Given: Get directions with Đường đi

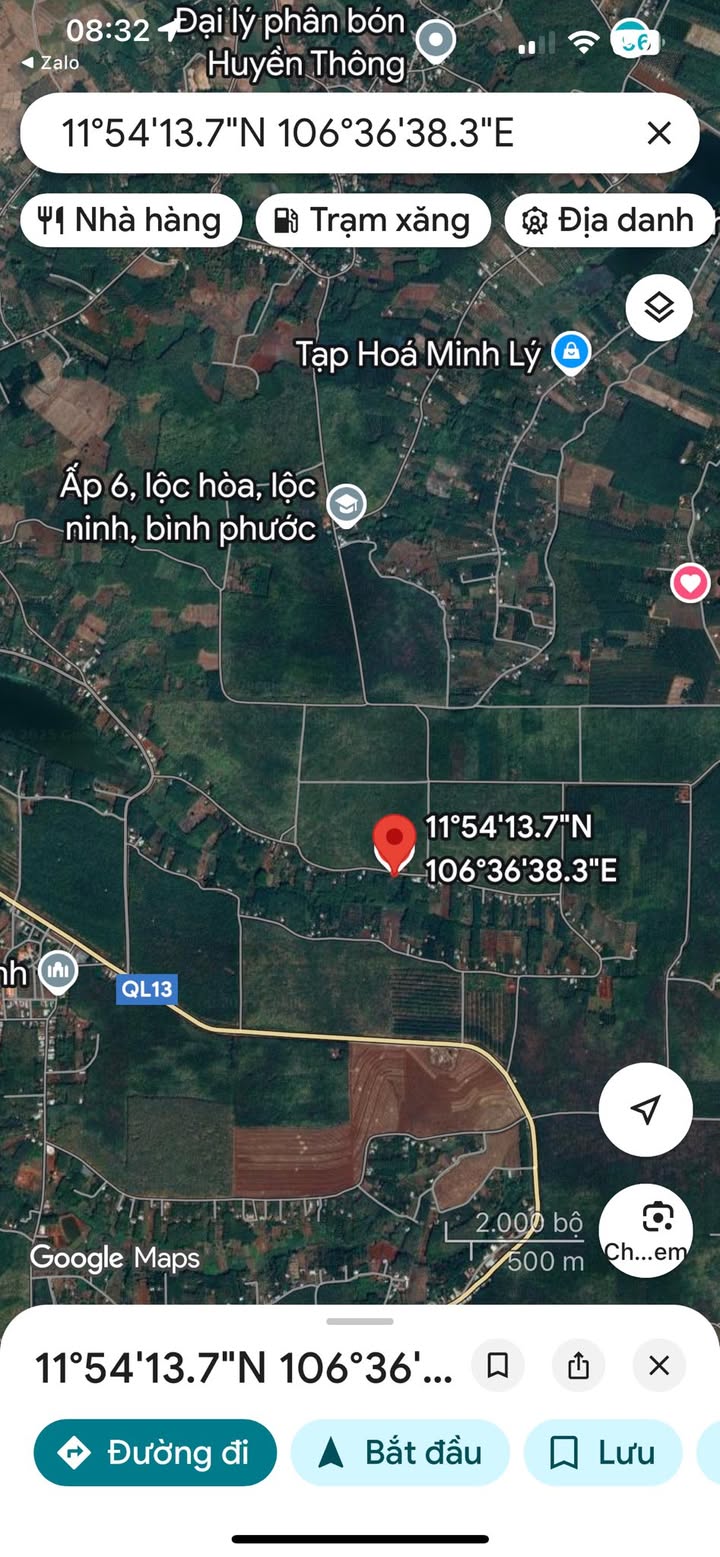Looking at the screenshot, I should (x=155, y=1452).
